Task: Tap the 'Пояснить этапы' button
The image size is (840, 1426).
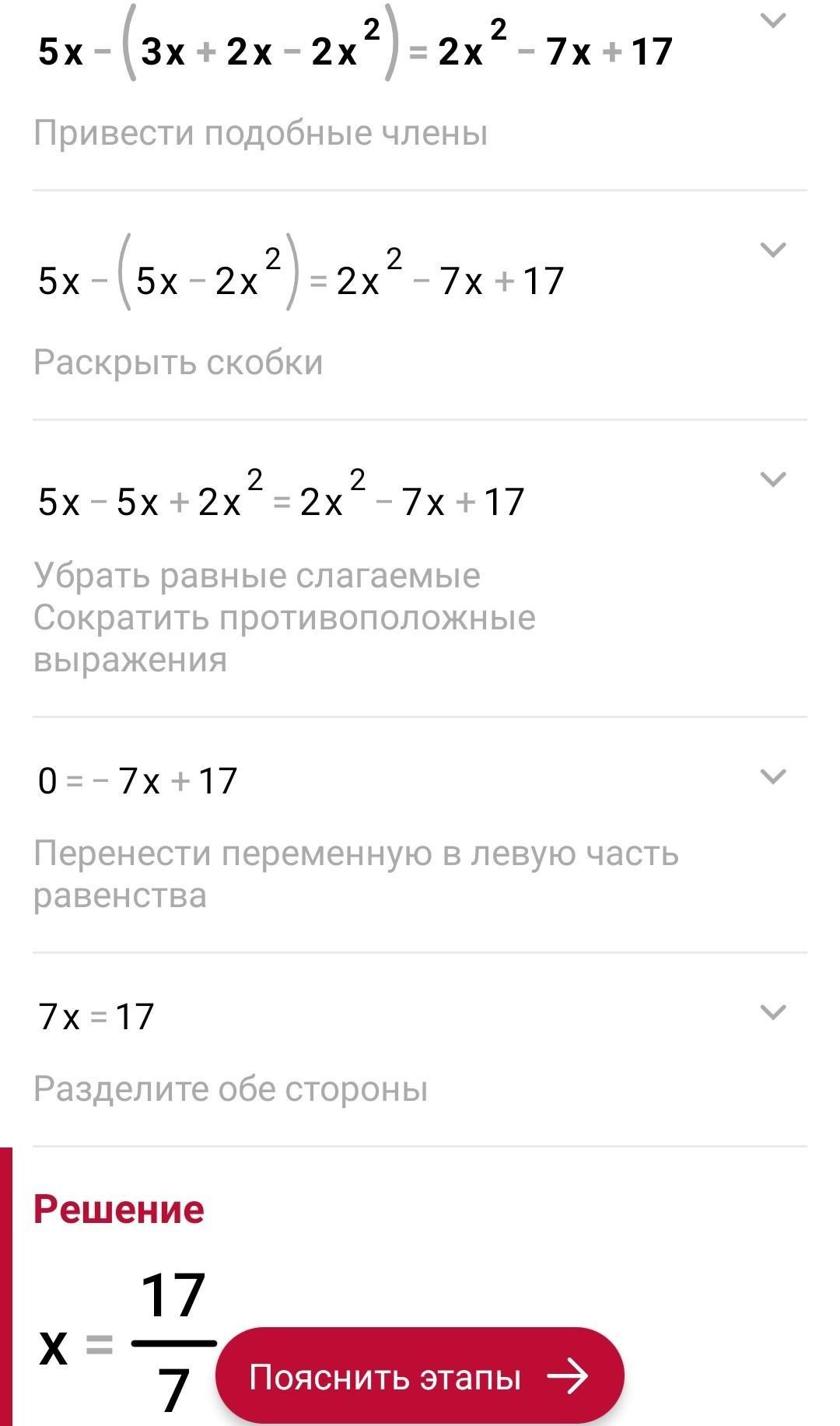Action: [419, 1376]
